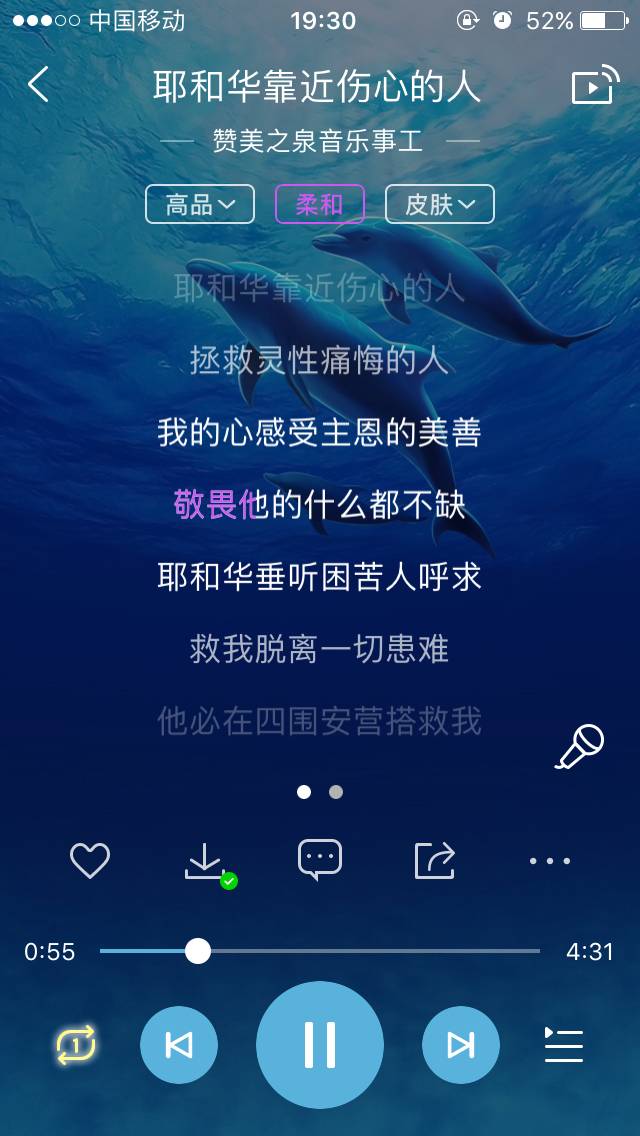
Task: Open the play queue list
Action: click(563, 1045)
